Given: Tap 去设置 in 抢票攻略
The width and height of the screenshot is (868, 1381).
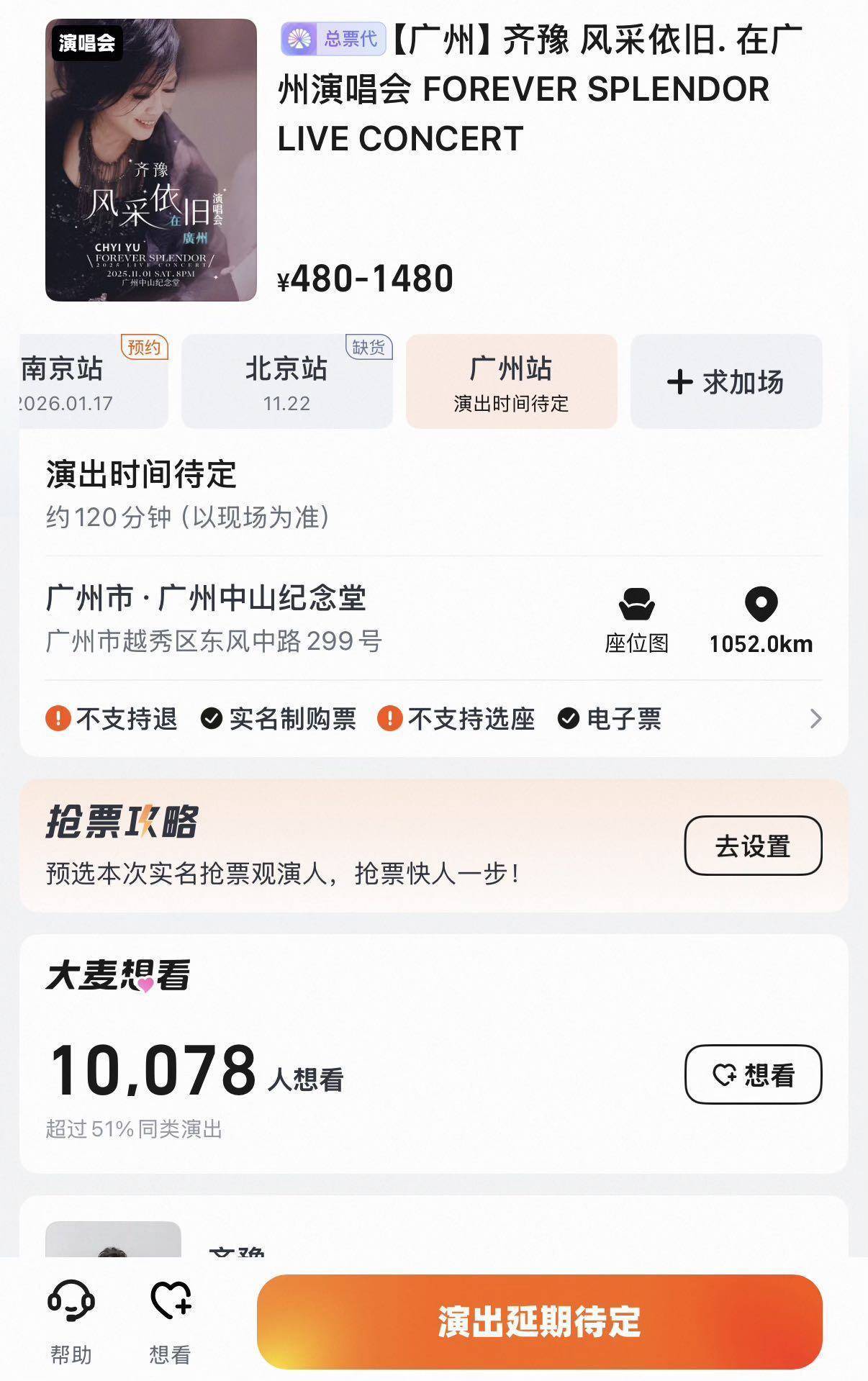Looking at the screenshot, I should click(x=752, y=846).
